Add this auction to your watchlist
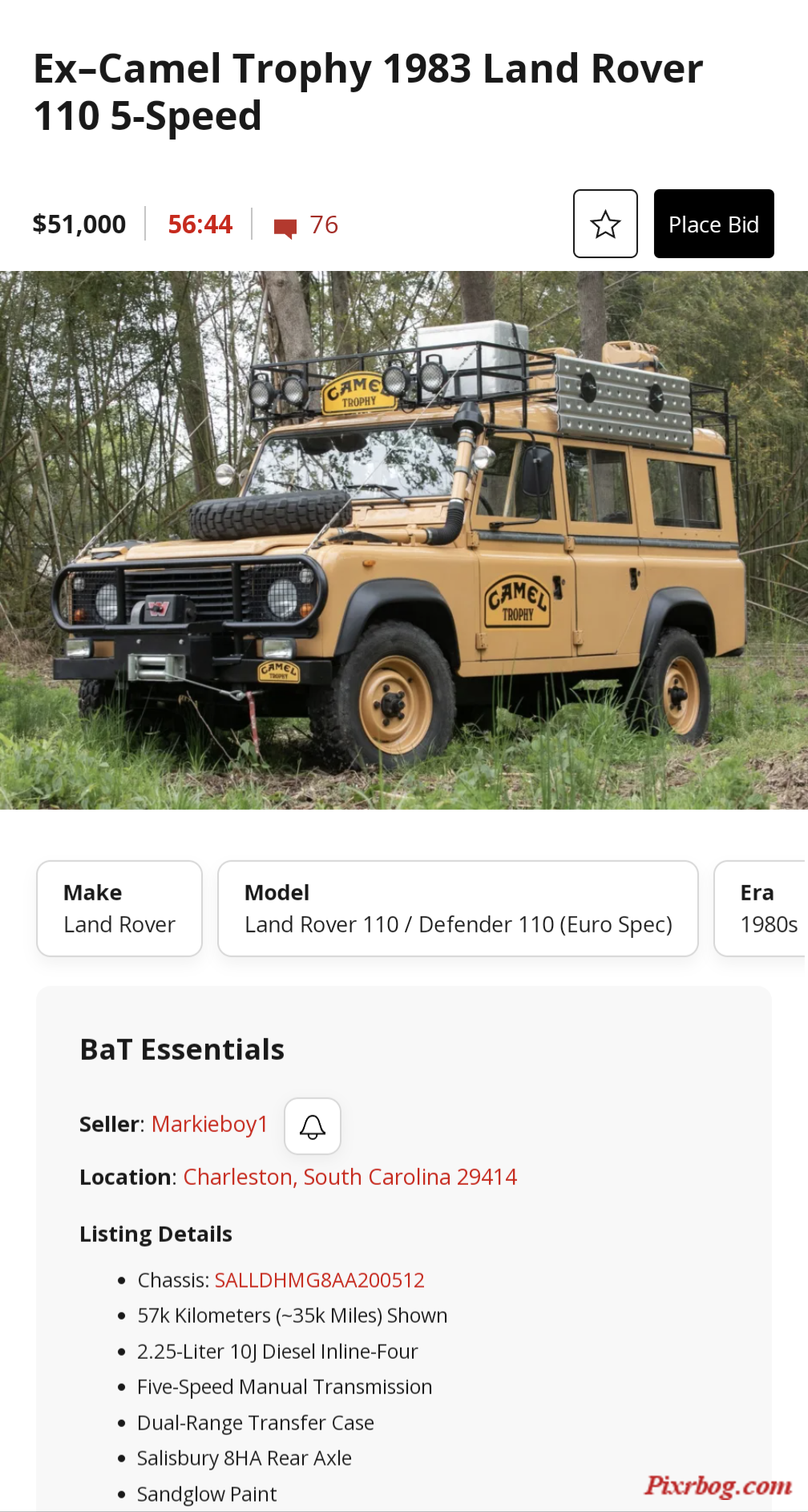Viewport: 808px width, 1512px height. tap(605, 224)
